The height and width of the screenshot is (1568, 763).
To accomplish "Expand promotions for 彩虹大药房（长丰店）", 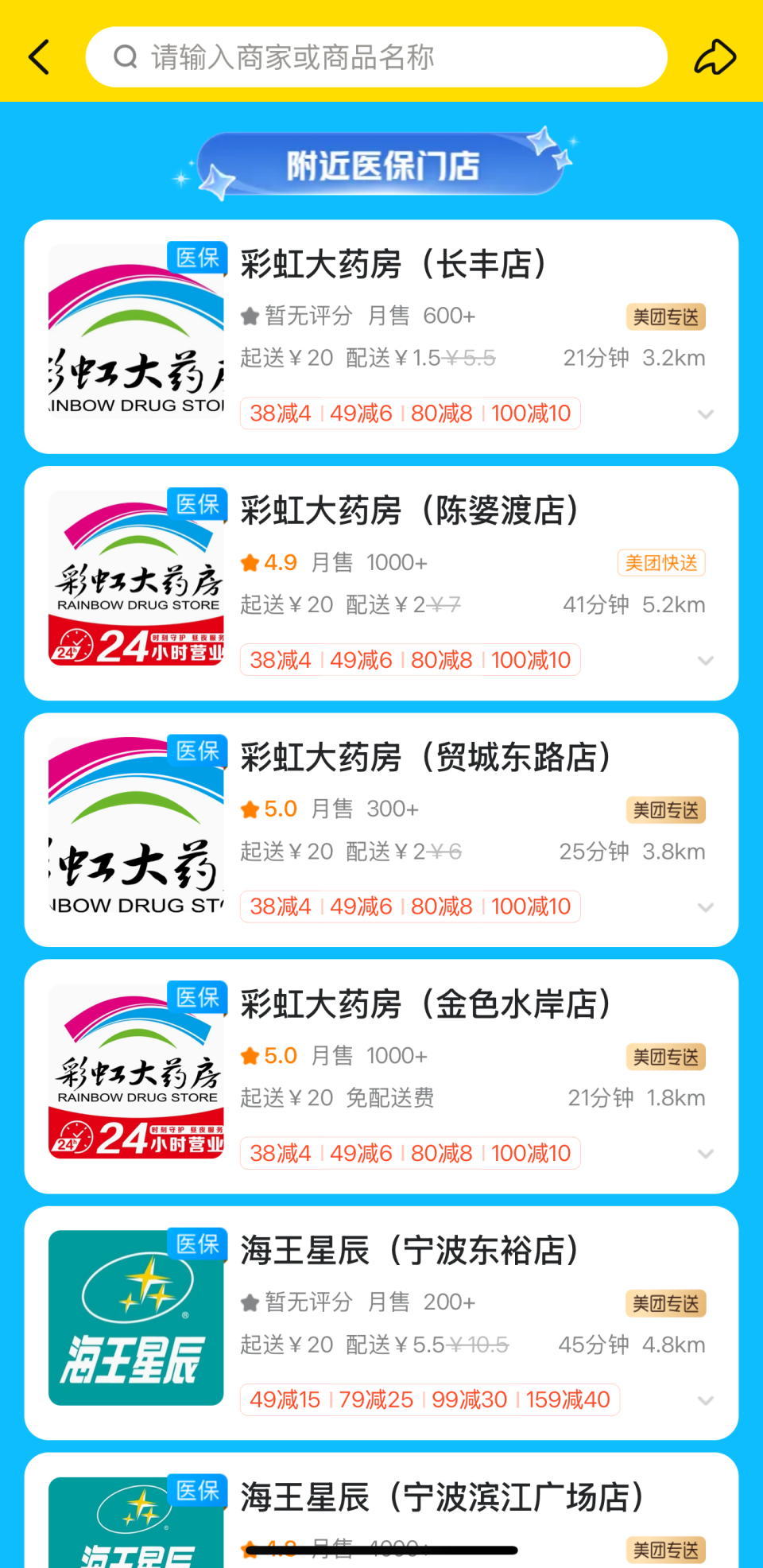I will (706, 413).
